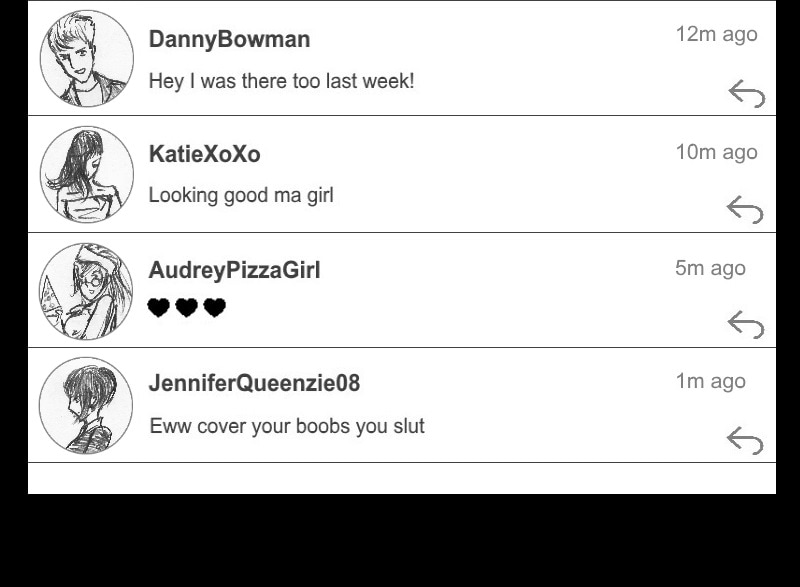Open AudreyPizzaGirl's profile picture
Image resolution: width=800 pixels, height=587 pixels.
click(86, 291)
